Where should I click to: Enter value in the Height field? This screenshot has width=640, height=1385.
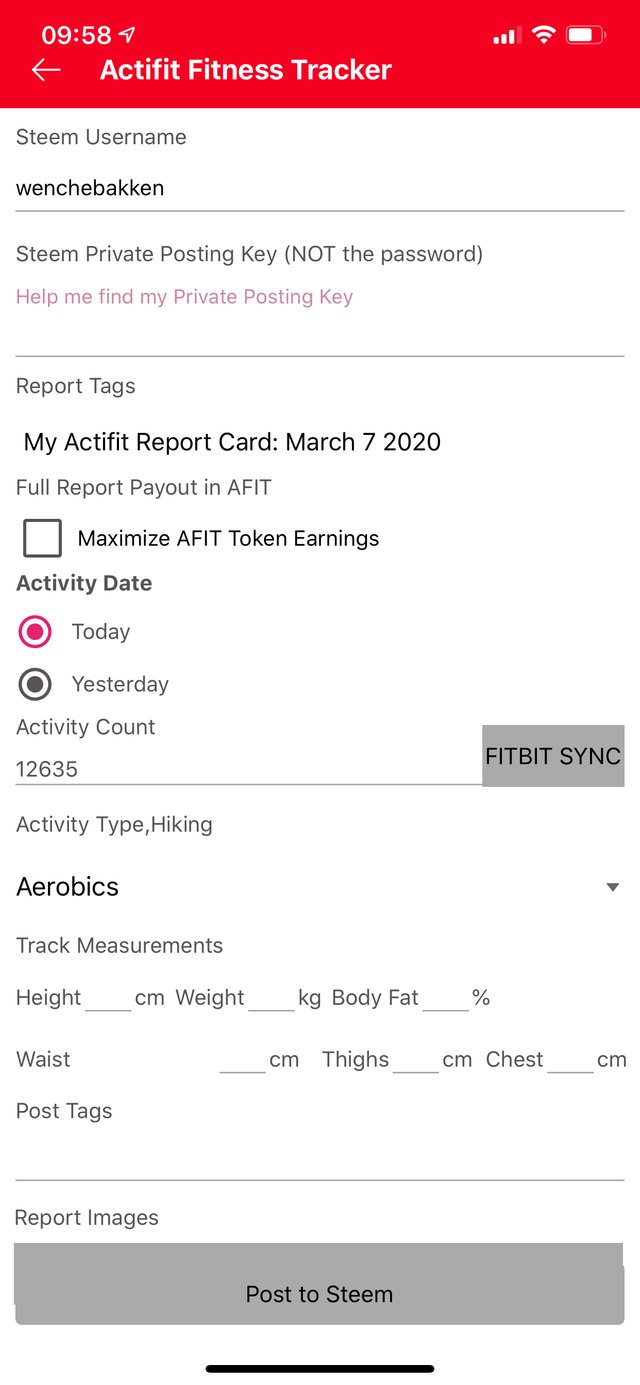coord(108,998)
